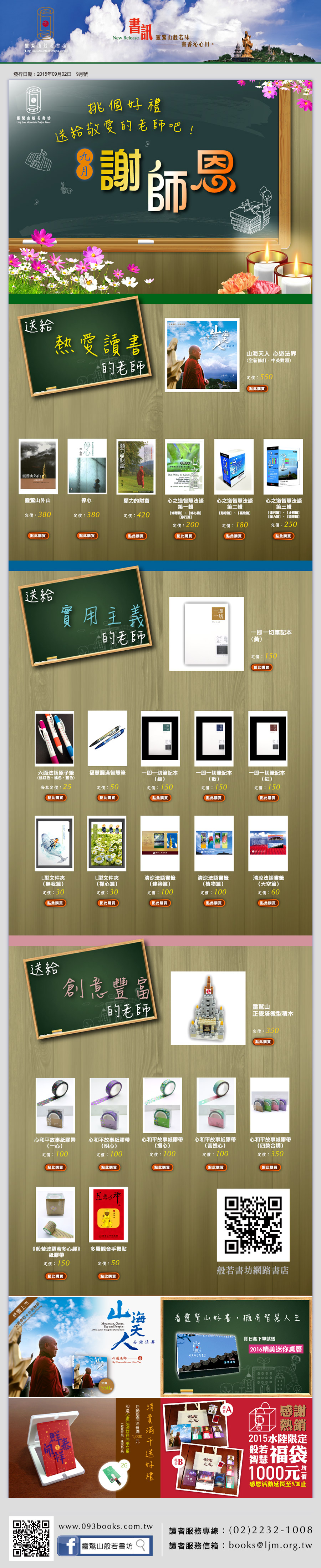Buy 靈鷲山正覺塔微型積木
This screenshot has height=1568, width=321.
click(x=263, y=1042)
